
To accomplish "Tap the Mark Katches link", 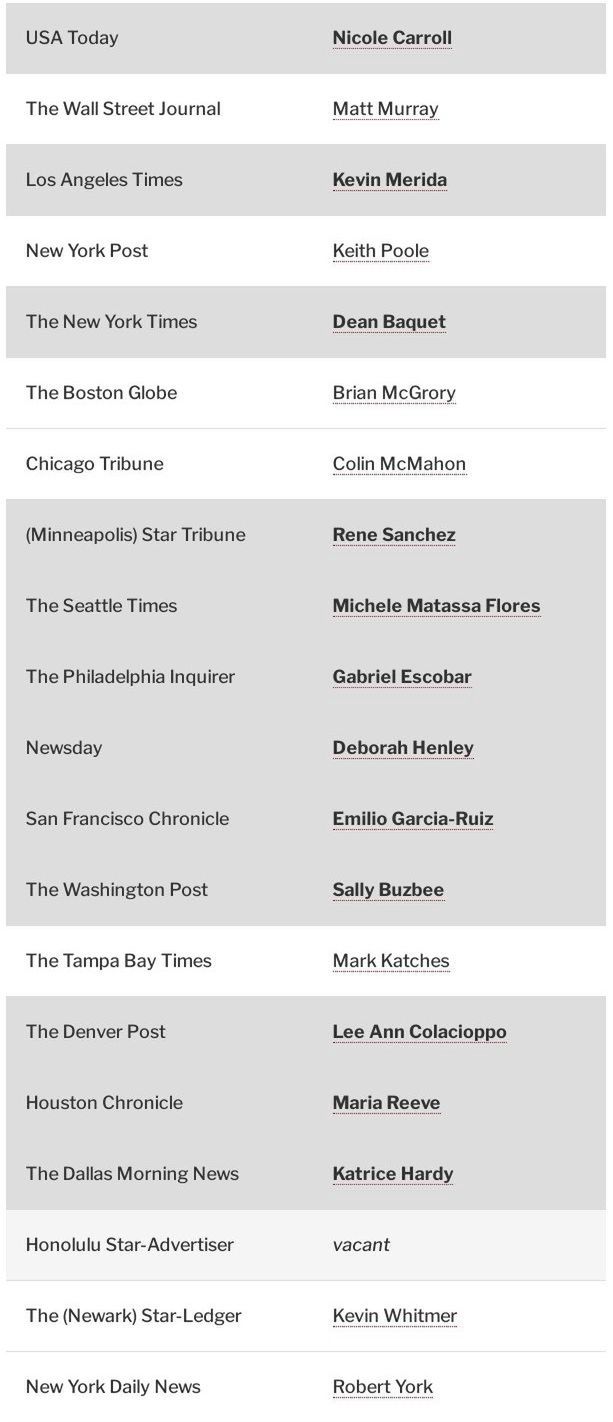I will pos(391,961).
